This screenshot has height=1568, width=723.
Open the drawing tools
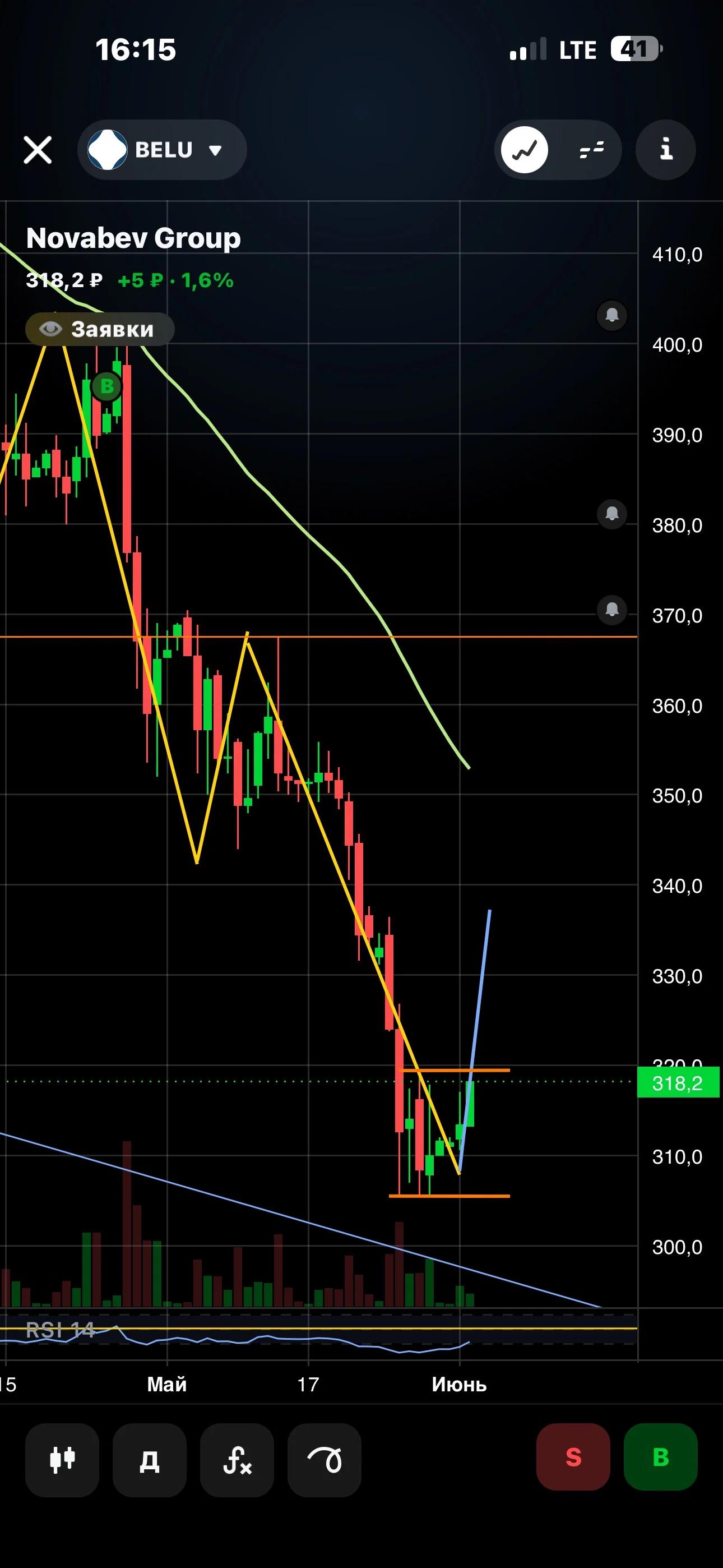coord(325,1460)
